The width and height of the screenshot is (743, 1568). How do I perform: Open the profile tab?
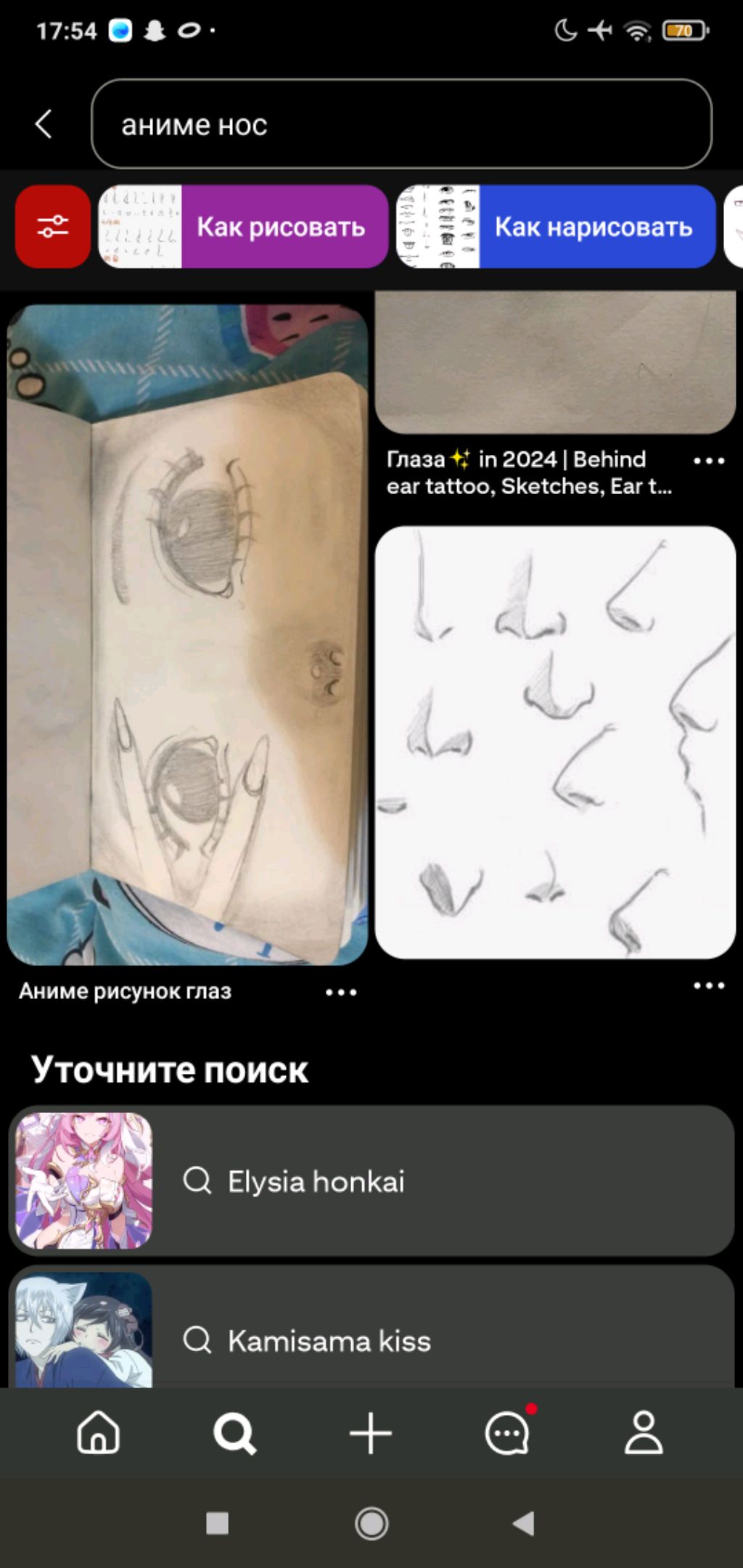644,1433
